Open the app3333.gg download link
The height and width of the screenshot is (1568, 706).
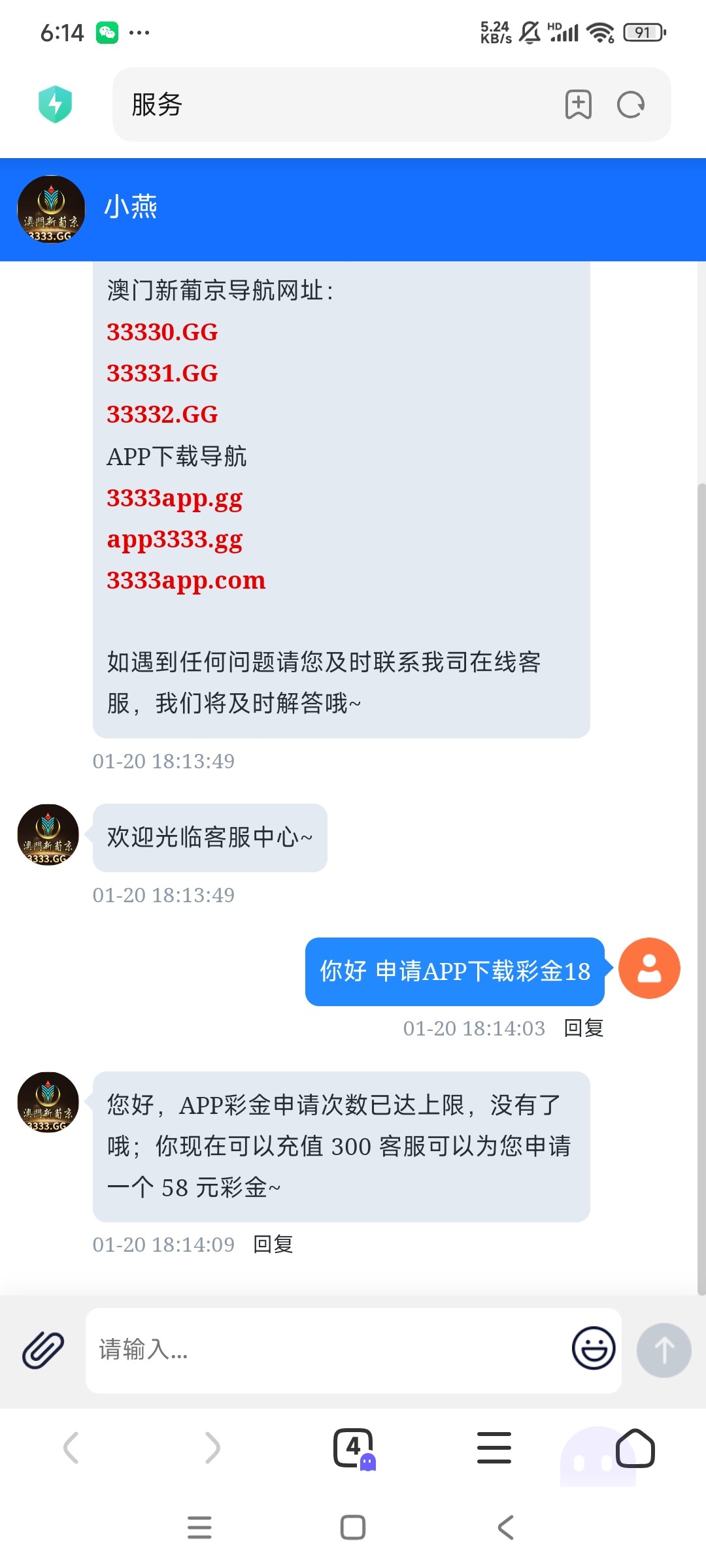175,540
